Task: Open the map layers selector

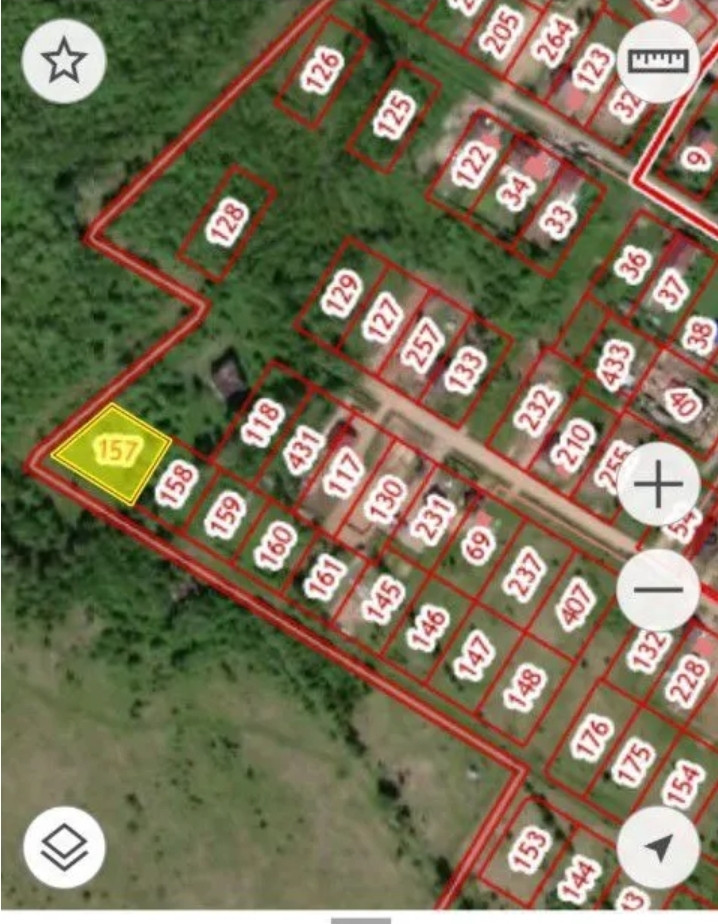Action: 64,847
